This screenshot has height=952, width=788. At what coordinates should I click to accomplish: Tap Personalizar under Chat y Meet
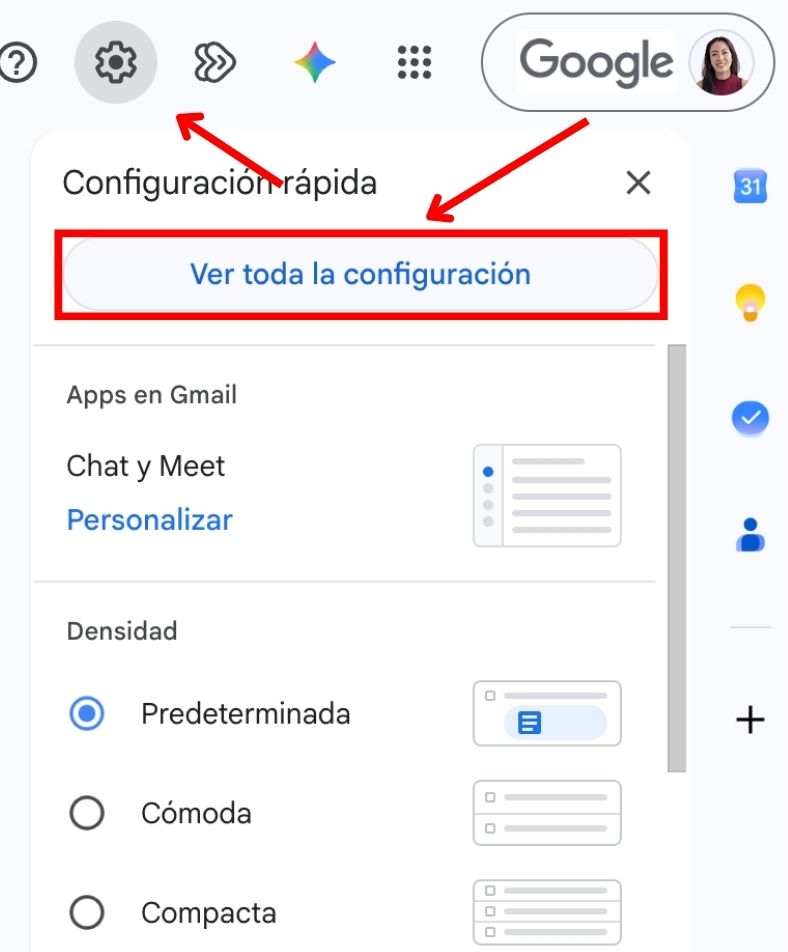pyautogui.click(x=149, y=520)
